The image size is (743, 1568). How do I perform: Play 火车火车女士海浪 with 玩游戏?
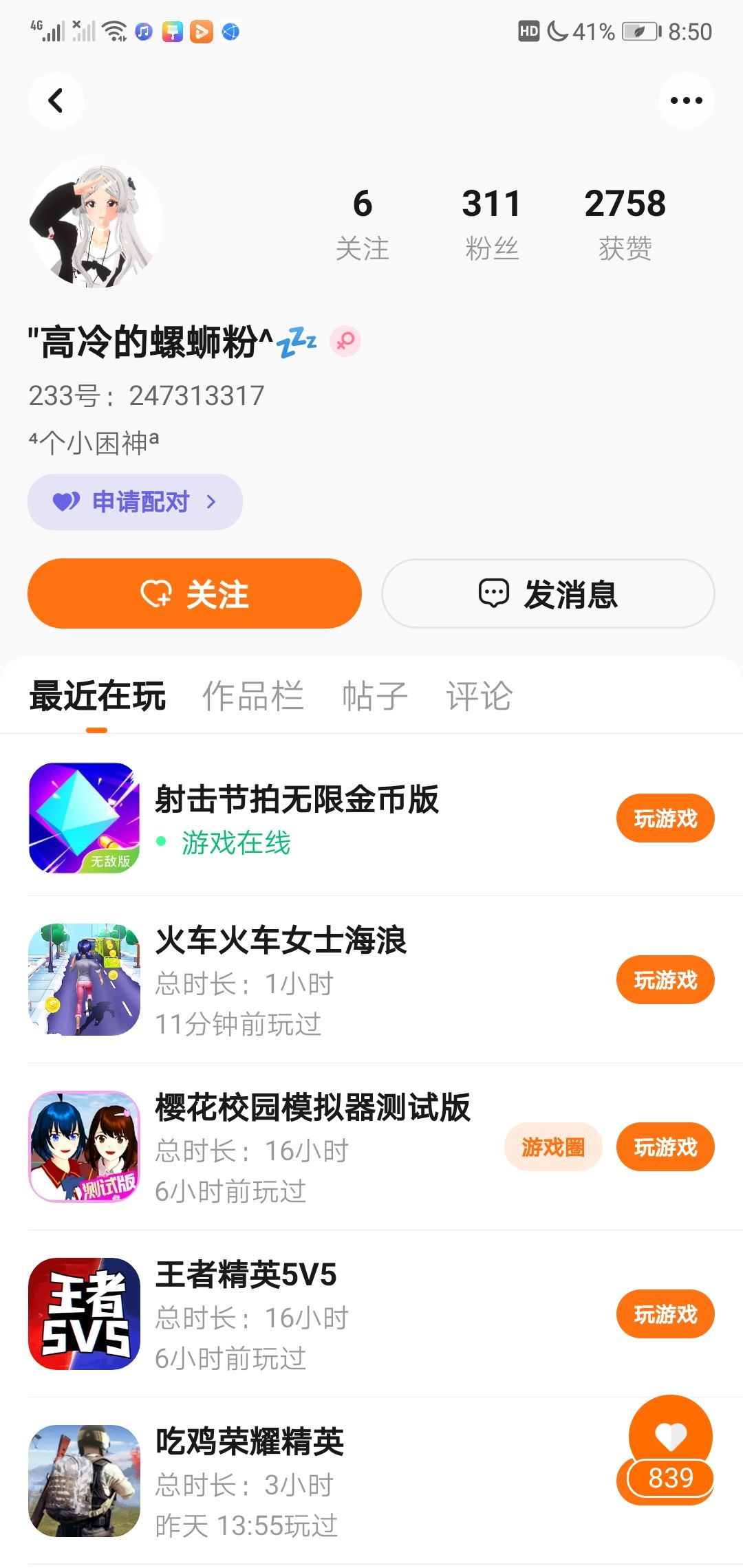(x=665, y=980)
